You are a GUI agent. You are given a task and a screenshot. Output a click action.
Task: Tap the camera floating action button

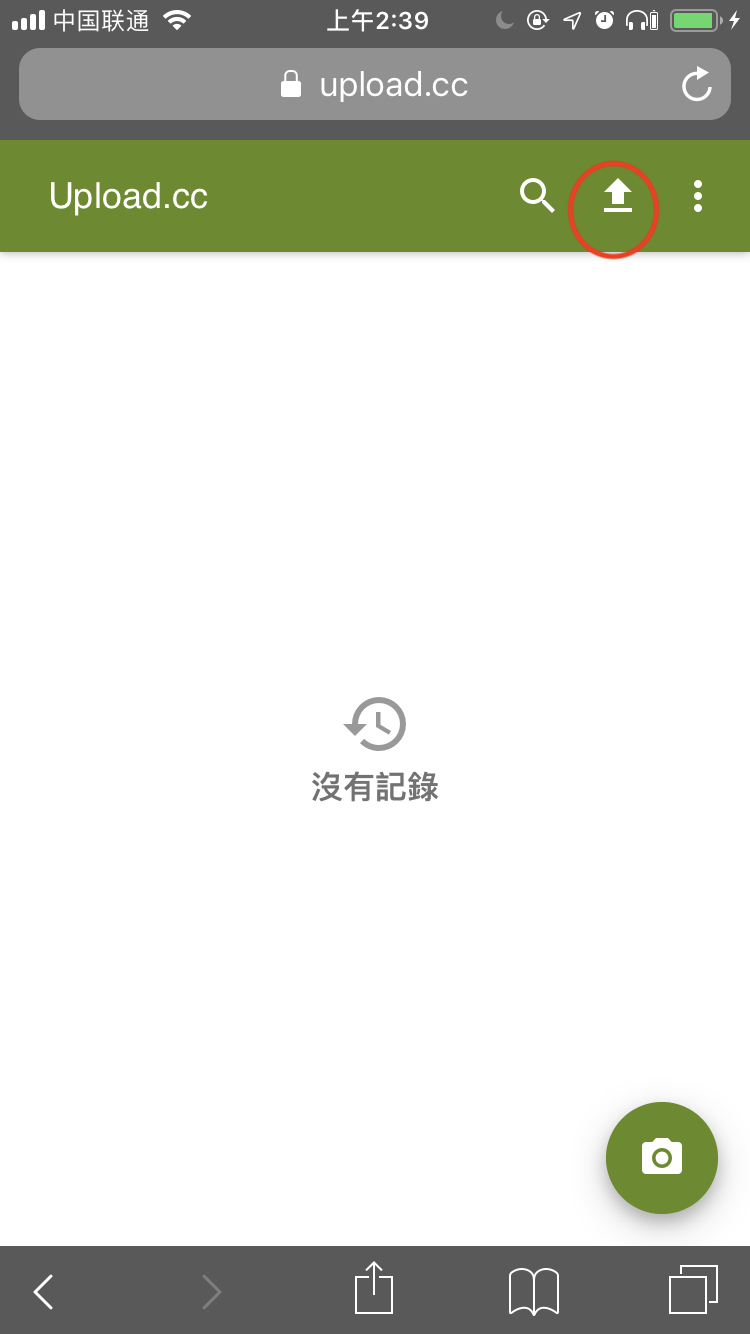pyautogui.click(x=662, y=1158)
